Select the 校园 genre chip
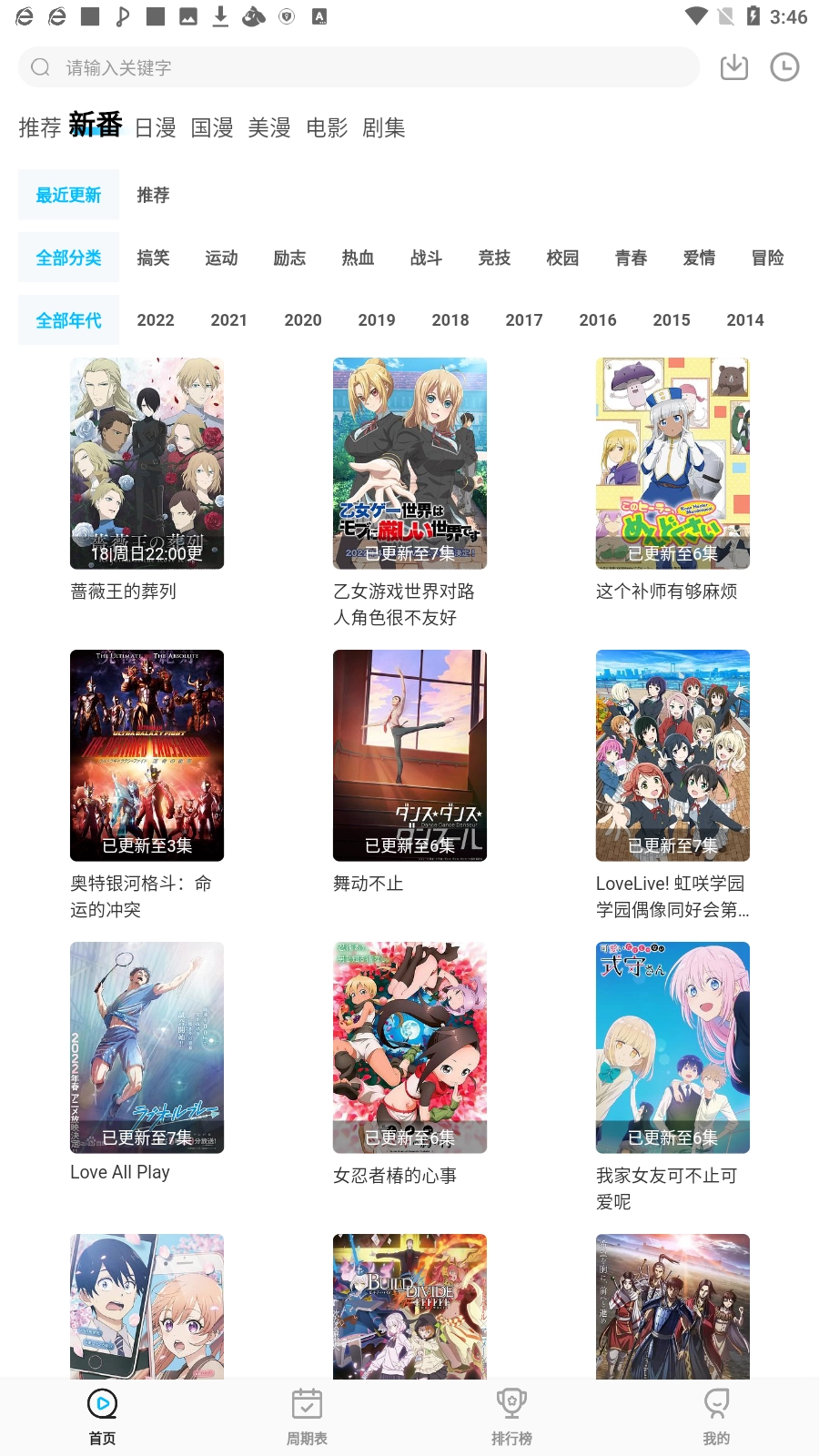The height and width of the screenshot is (1456, 819). tap(562, 258)
